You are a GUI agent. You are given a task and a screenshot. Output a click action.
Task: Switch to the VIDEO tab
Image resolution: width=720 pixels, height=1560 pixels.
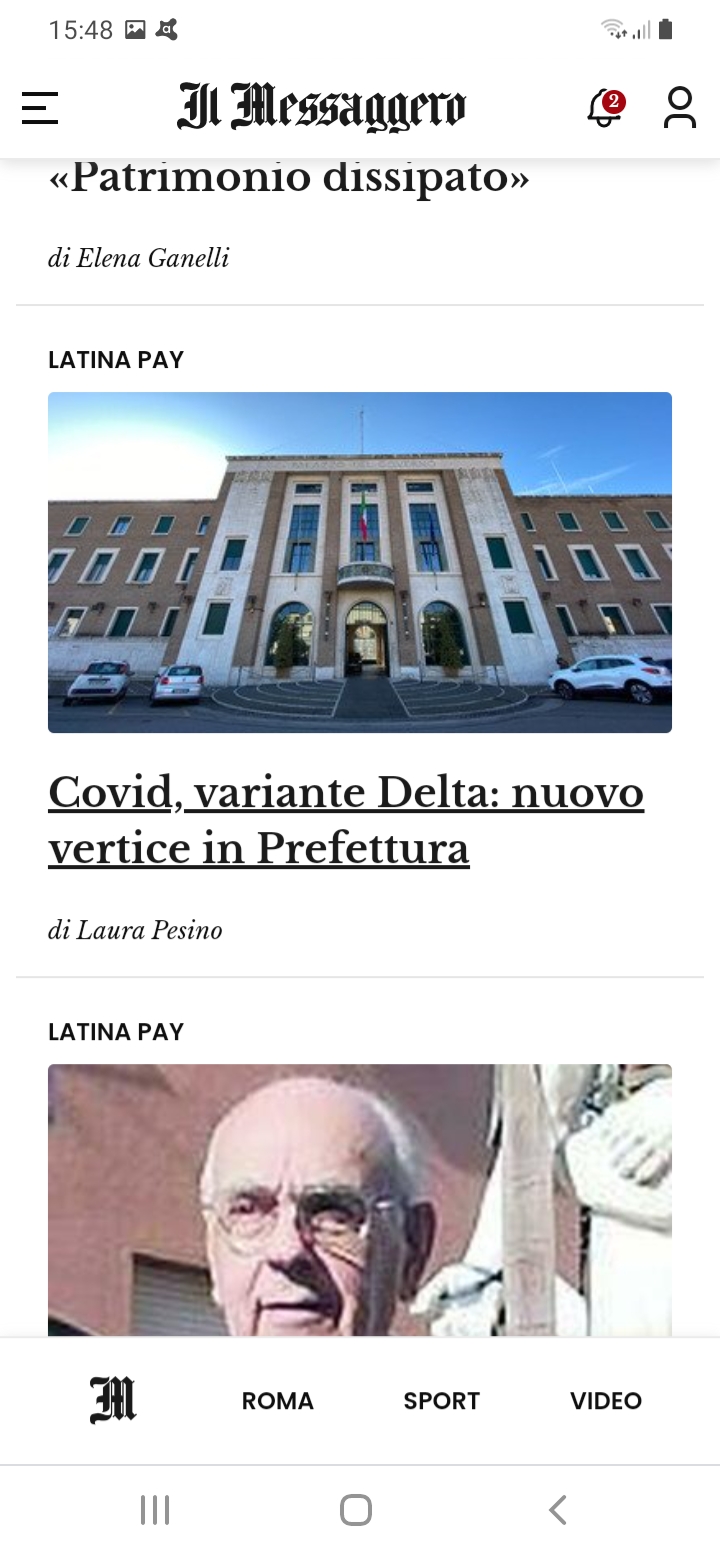click(x=606, y=1401)
